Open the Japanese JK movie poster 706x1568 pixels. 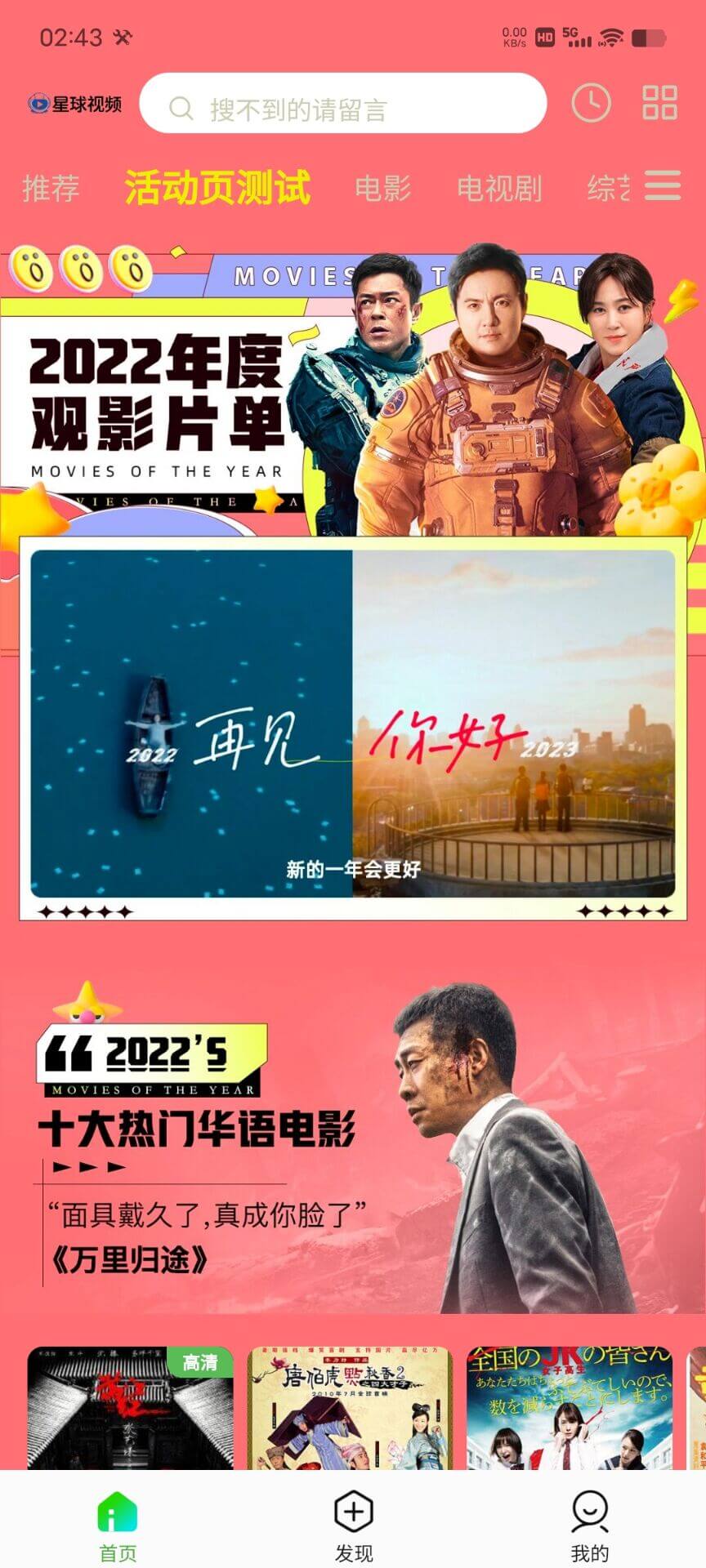(570, 1409)
